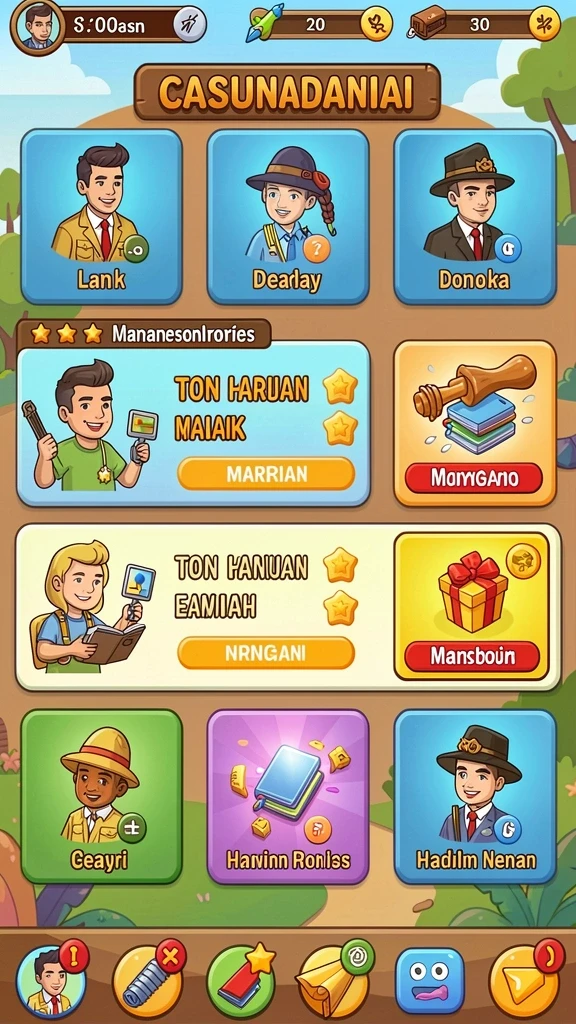This screenshot has width=576, height=1024.
Task: Tap the coin button beside the 30 counter
Action: [544, 25]
